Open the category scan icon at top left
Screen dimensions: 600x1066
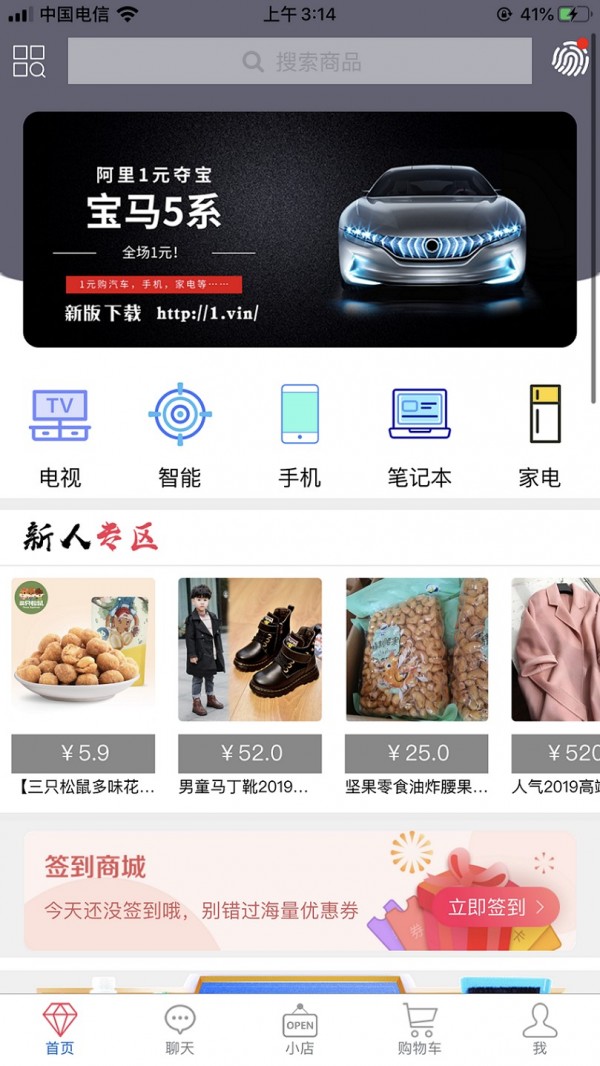click(x=29, y=61)
